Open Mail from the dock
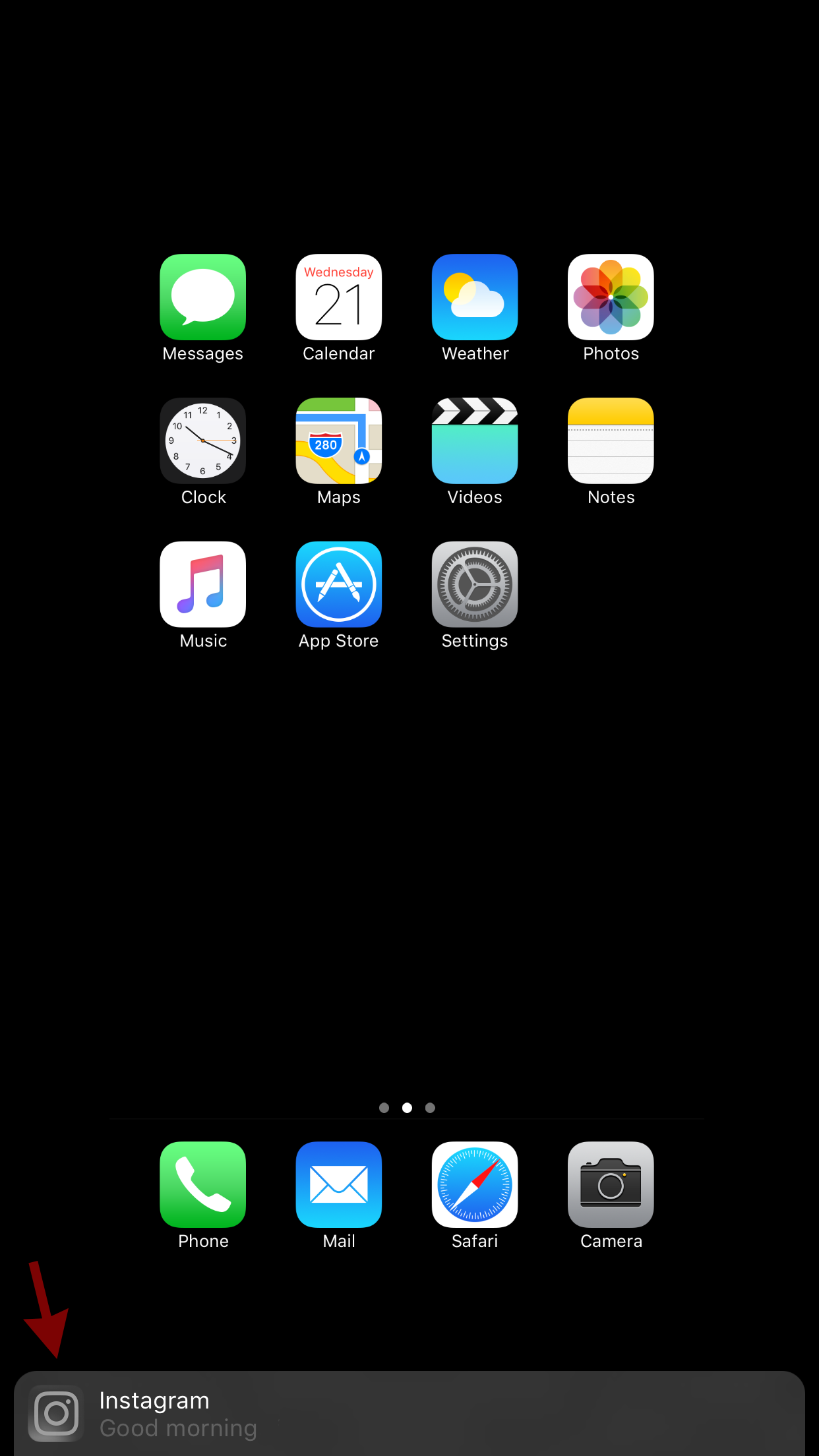819x1456 pixels. pyautogui.click(x=338, y=1184)
